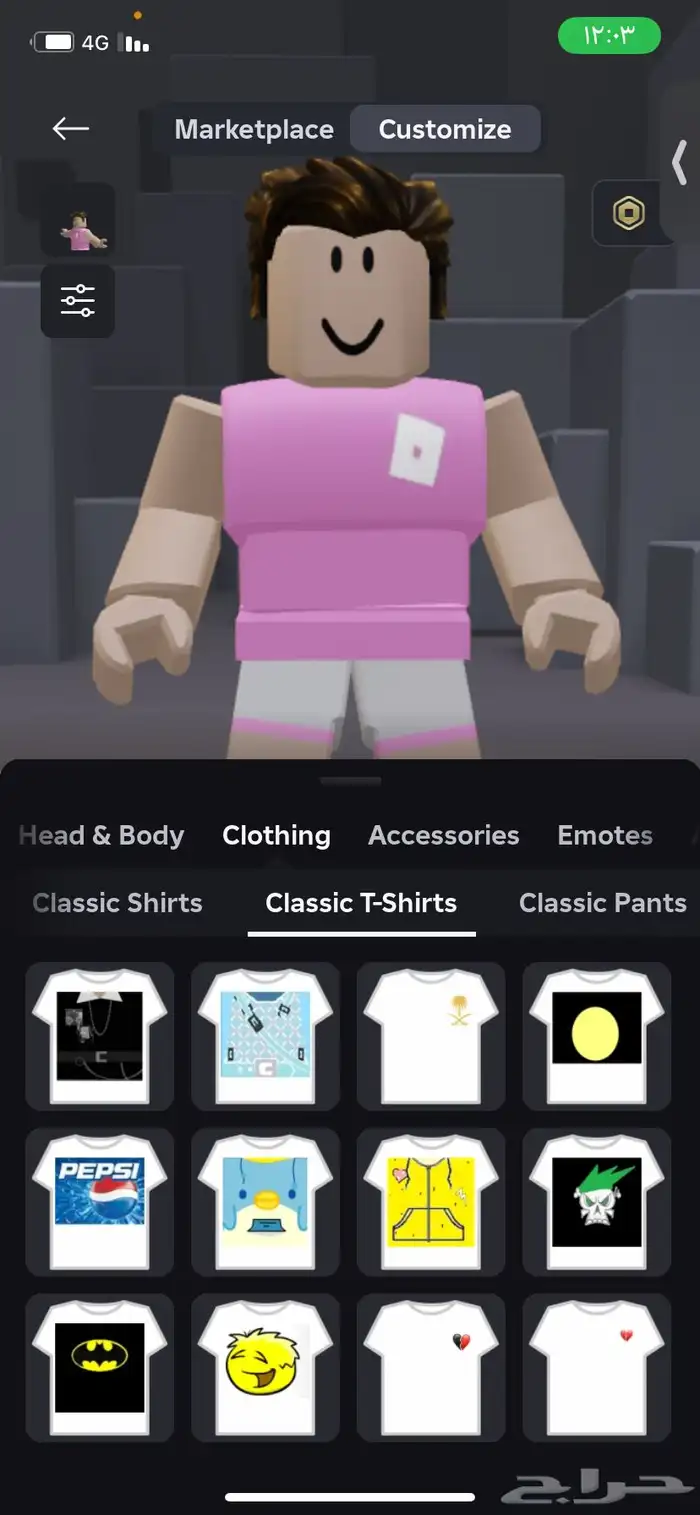
Task: Choose the white T-shirt with gold emblem
Action: pos(431,1036)
